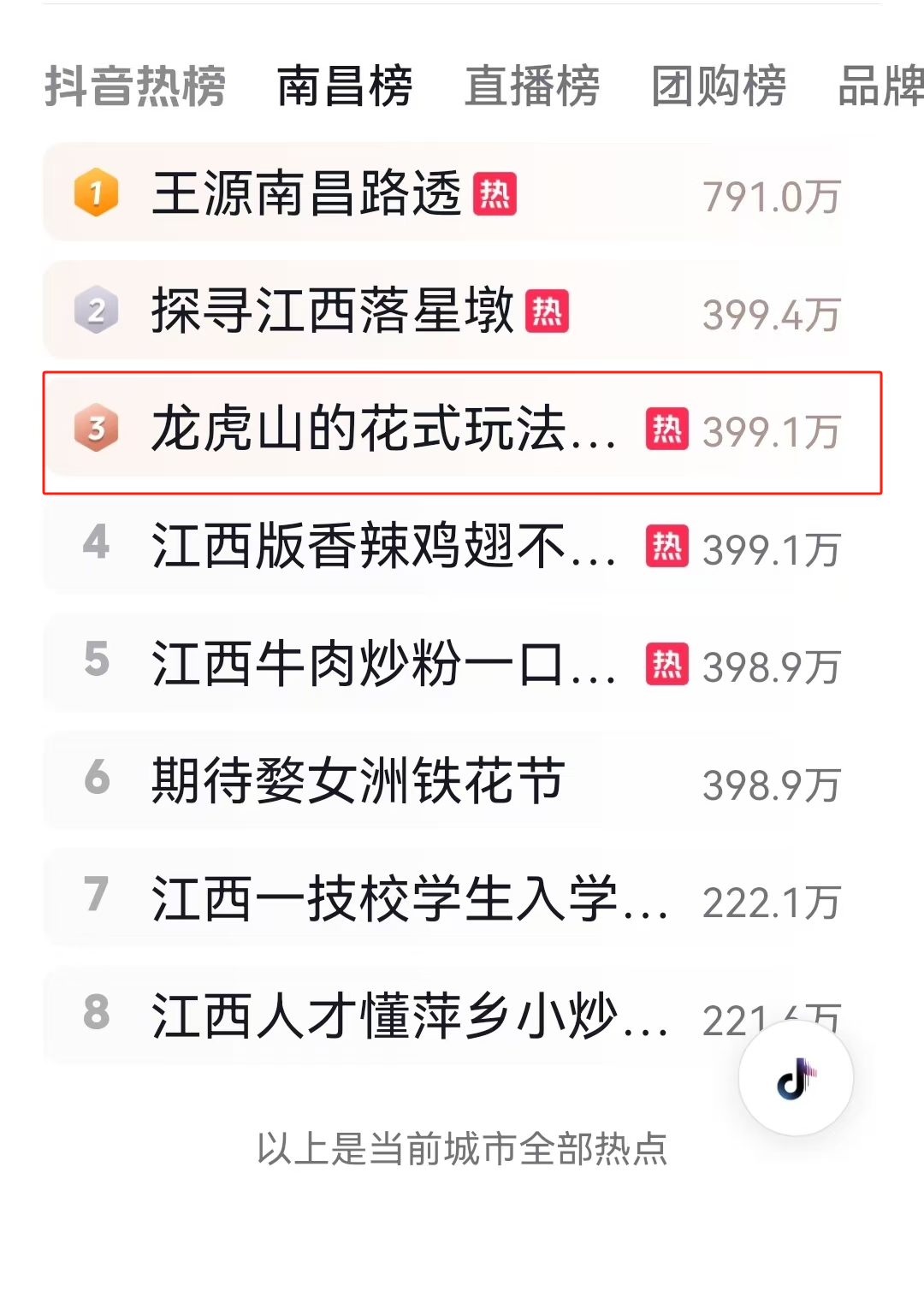The width and height of the screenshot is (924, 1297).
Task: Open 江西牛肉炒粉 trending item
Action: point(383,664)
